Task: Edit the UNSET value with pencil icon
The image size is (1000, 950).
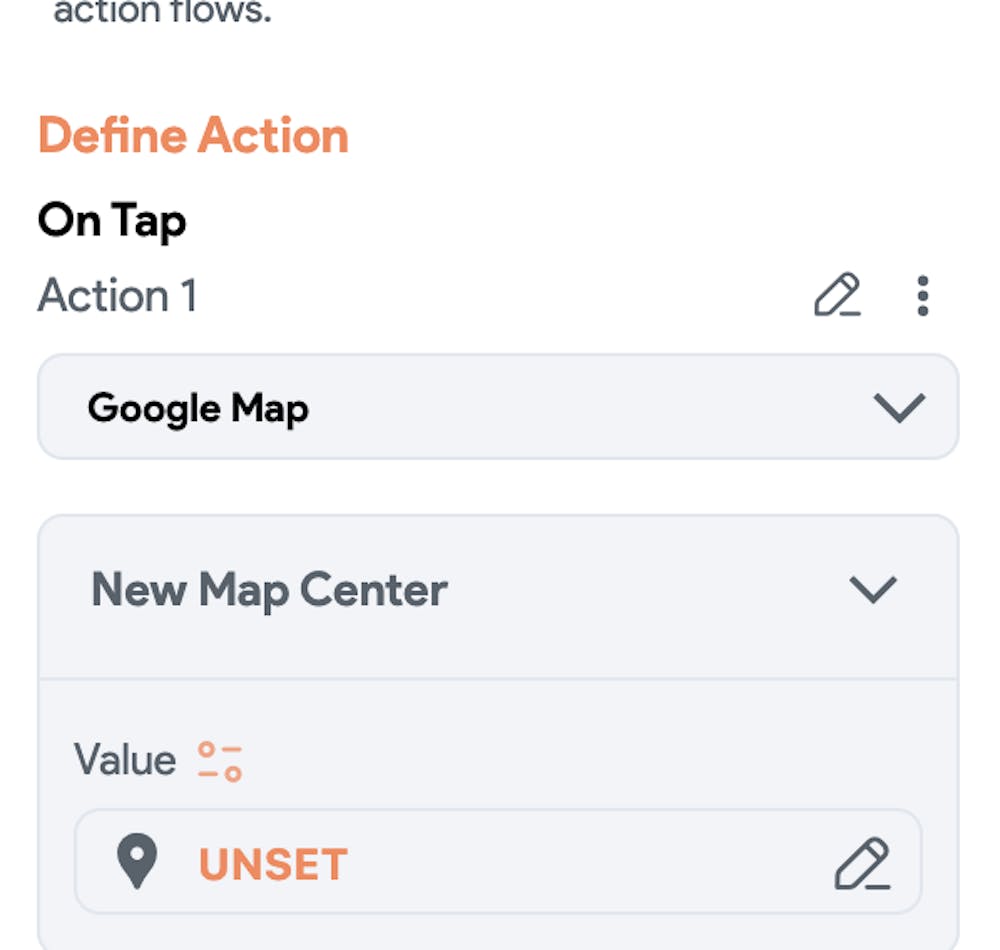Action: point(862,864)
